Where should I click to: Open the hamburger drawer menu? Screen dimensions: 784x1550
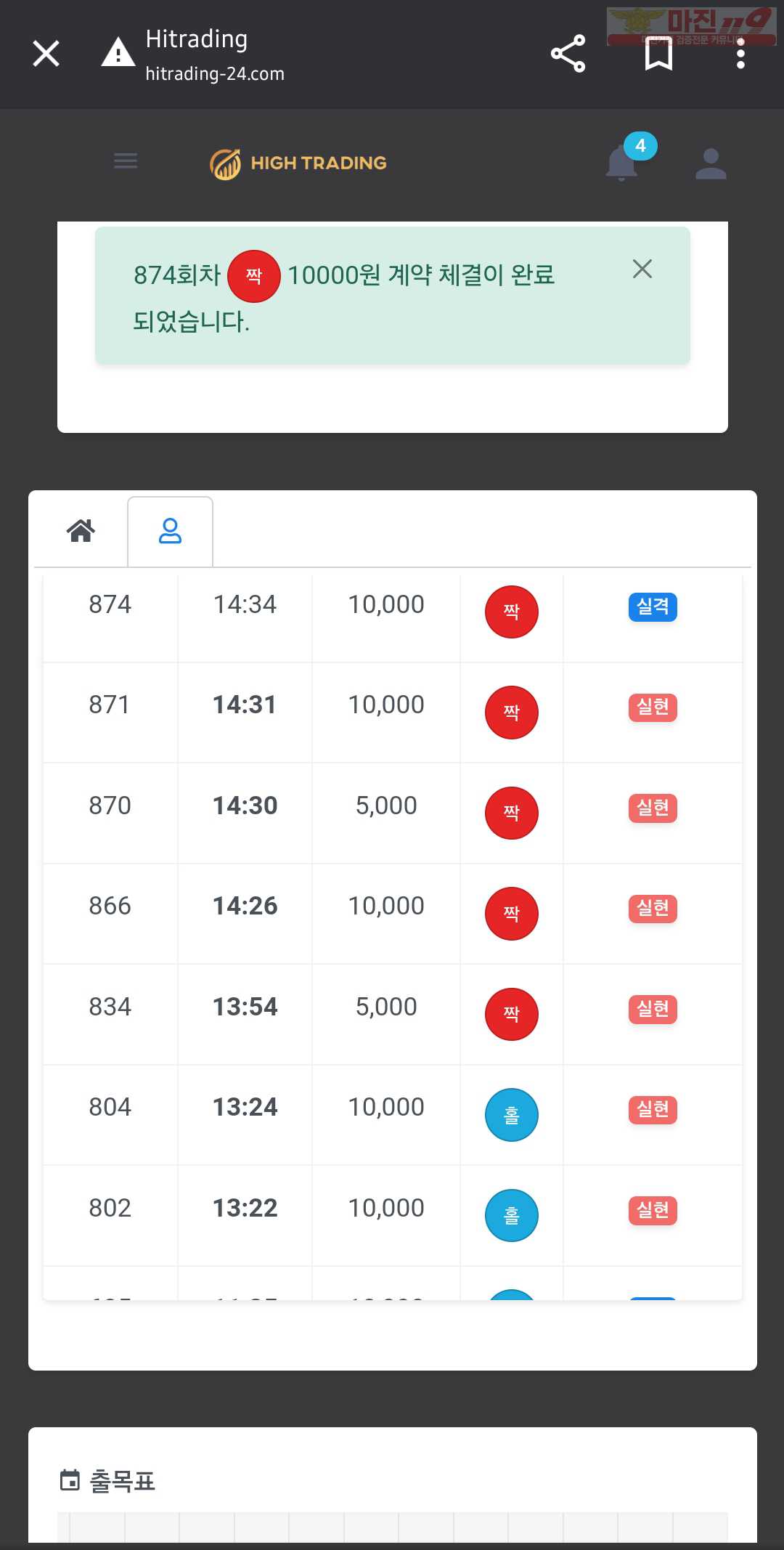click(126, 161)
